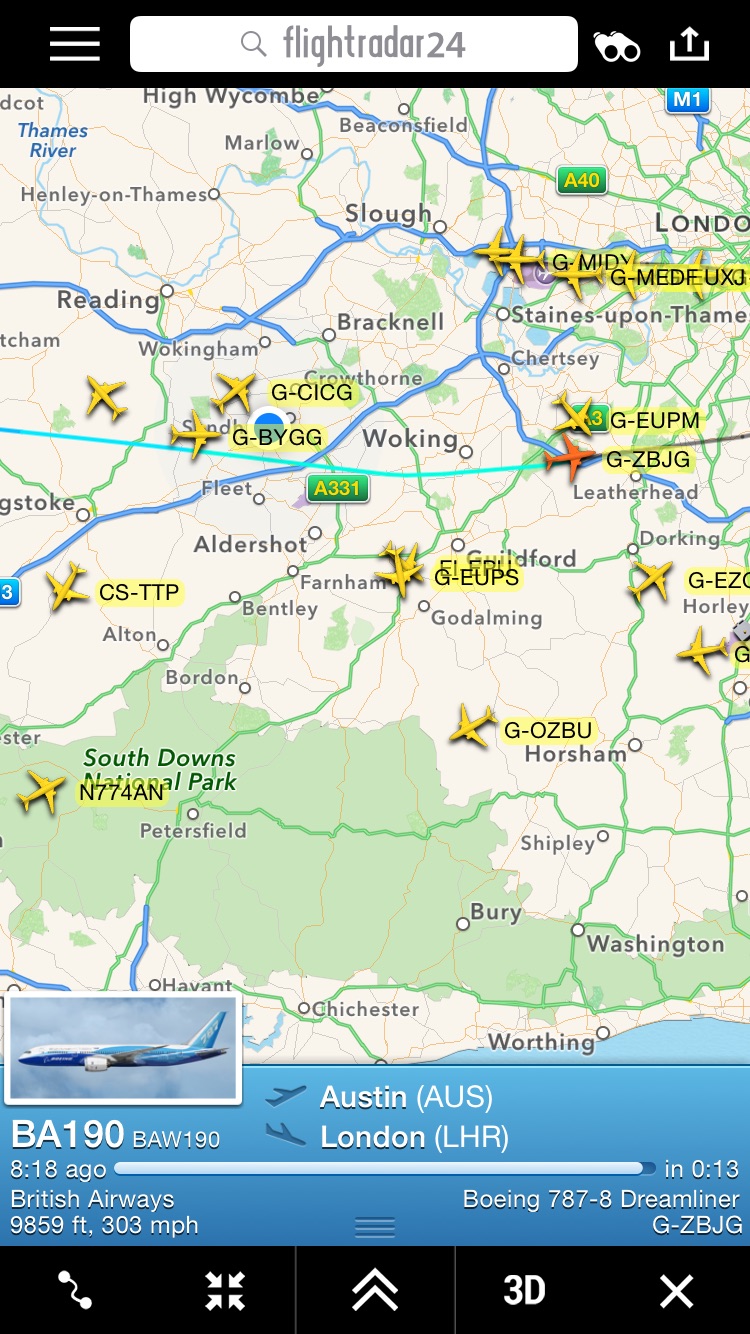Share the current flight view
750x1334 pixels.
(689, 45)
